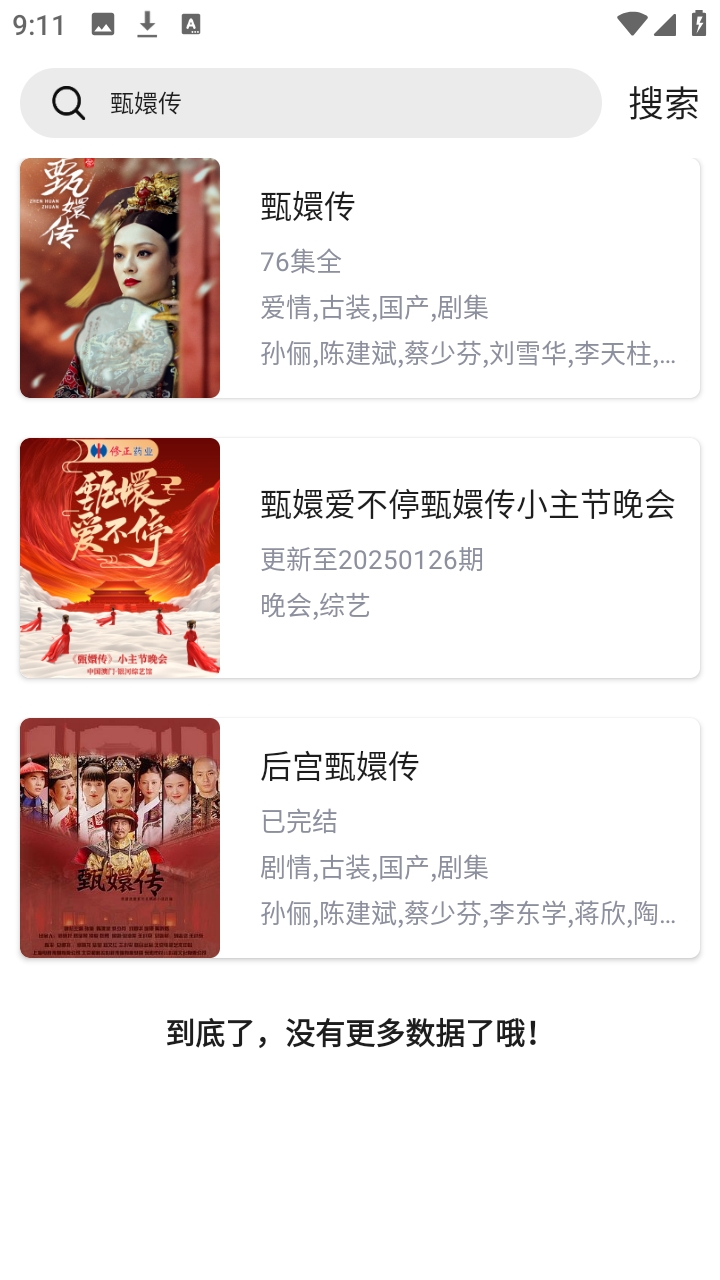Viewport: 720px width, 1280px height.
Task: Open the 甄嬛传 drama result
Action: [x=305, y=208]
